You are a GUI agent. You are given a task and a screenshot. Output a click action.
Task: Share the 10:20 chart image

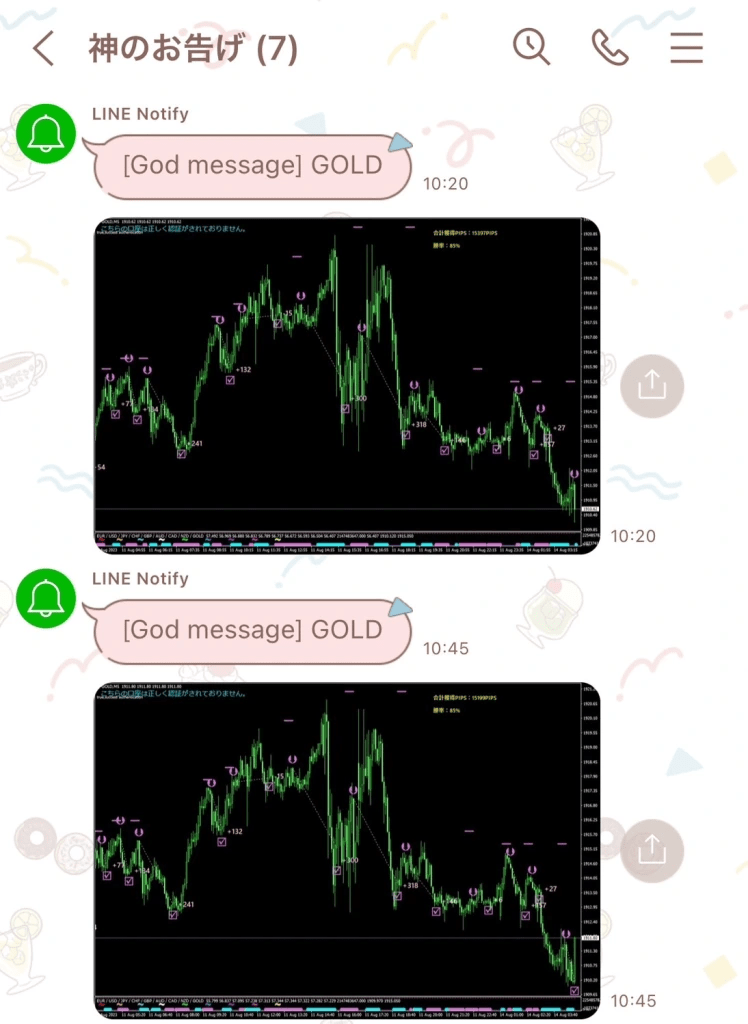click(652, 385)
